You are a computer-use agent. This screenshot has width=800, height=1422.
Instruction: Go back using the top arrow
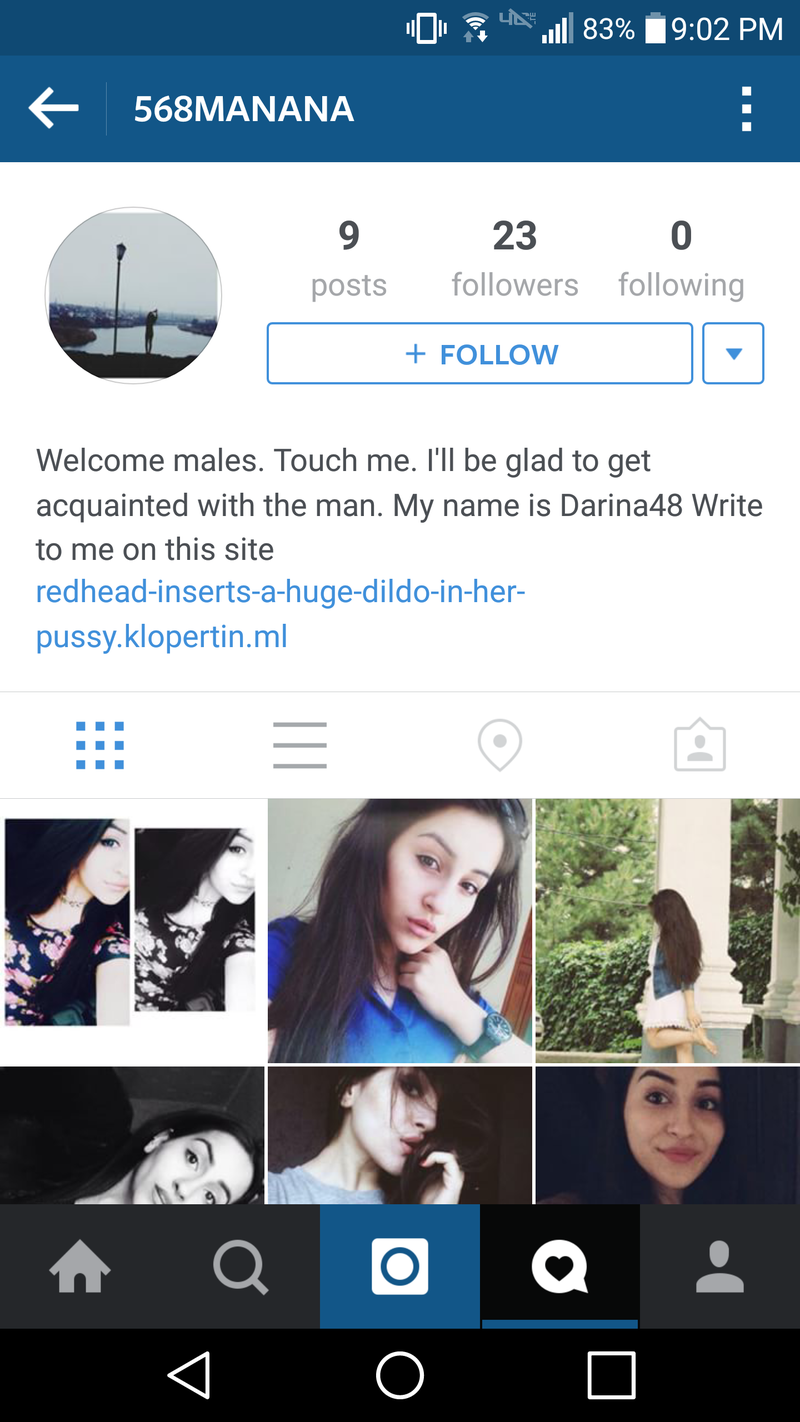[54, 108]
